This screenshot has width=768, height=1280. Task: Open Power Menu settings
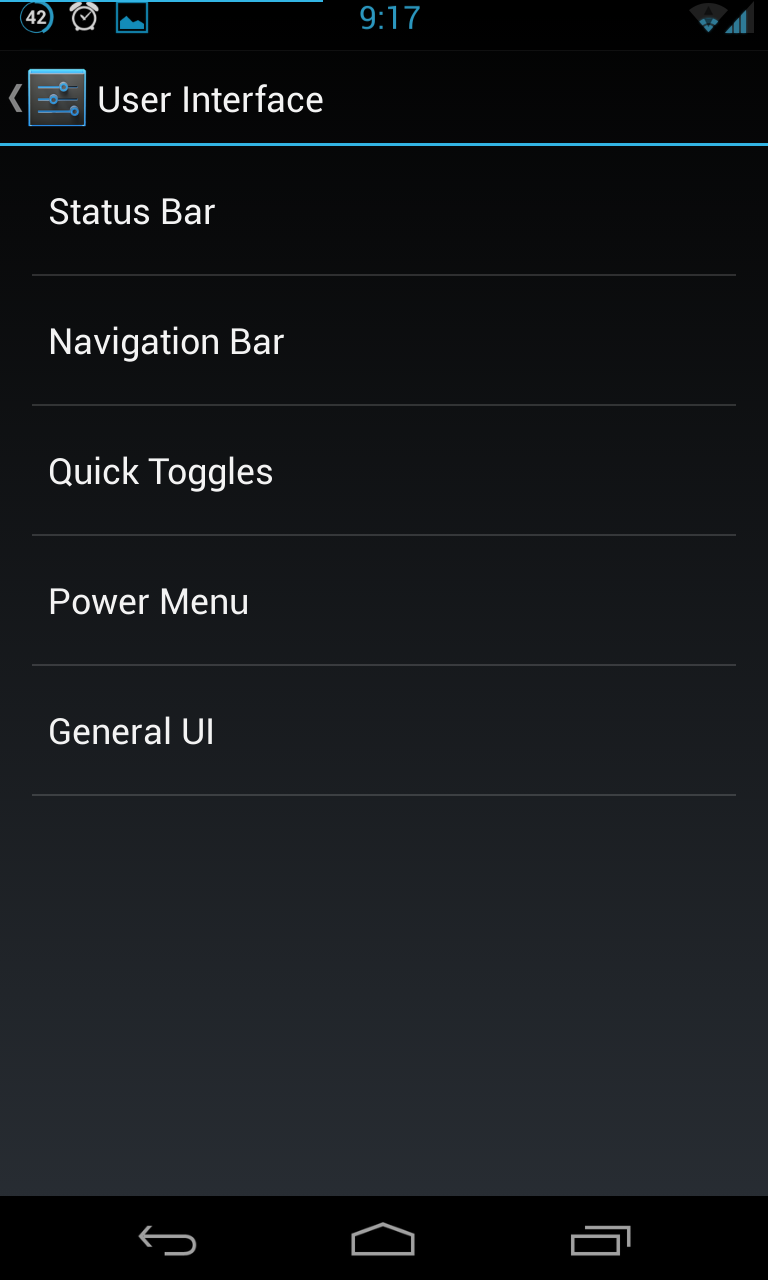pyautogui.click(x=384, y=601)
